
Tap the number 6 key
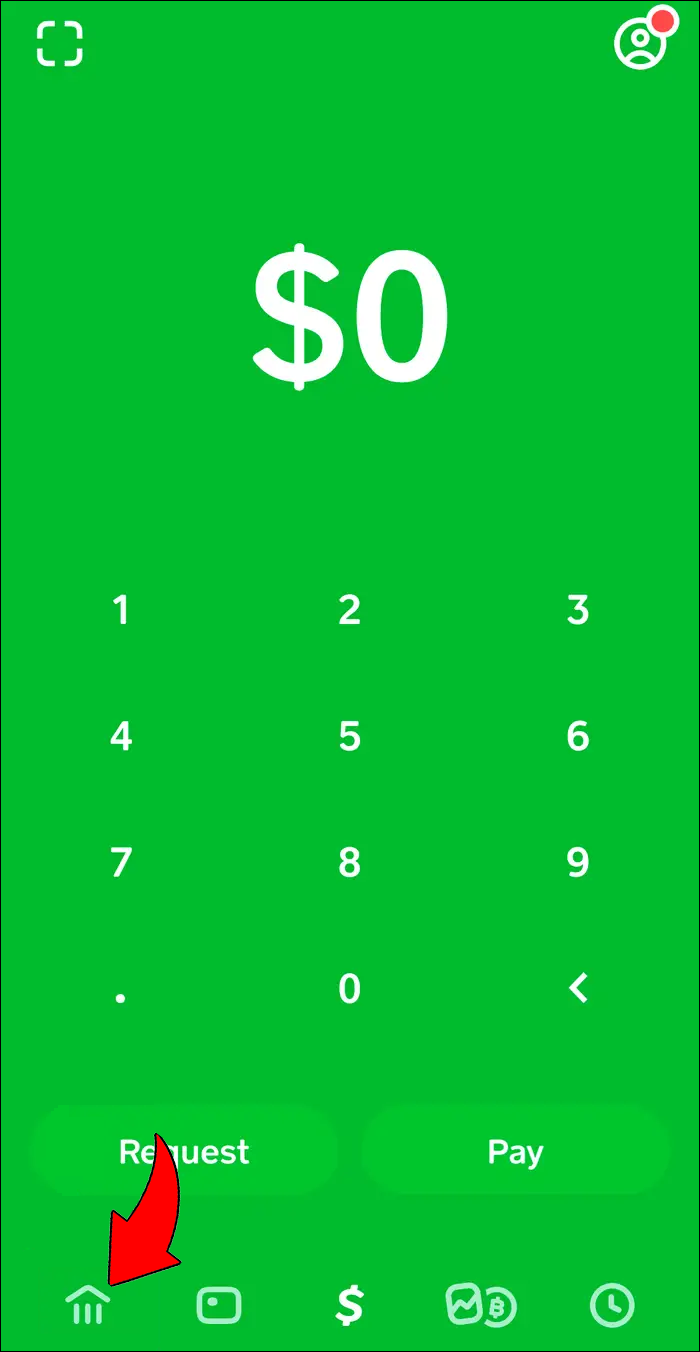[x=578, y=737]
